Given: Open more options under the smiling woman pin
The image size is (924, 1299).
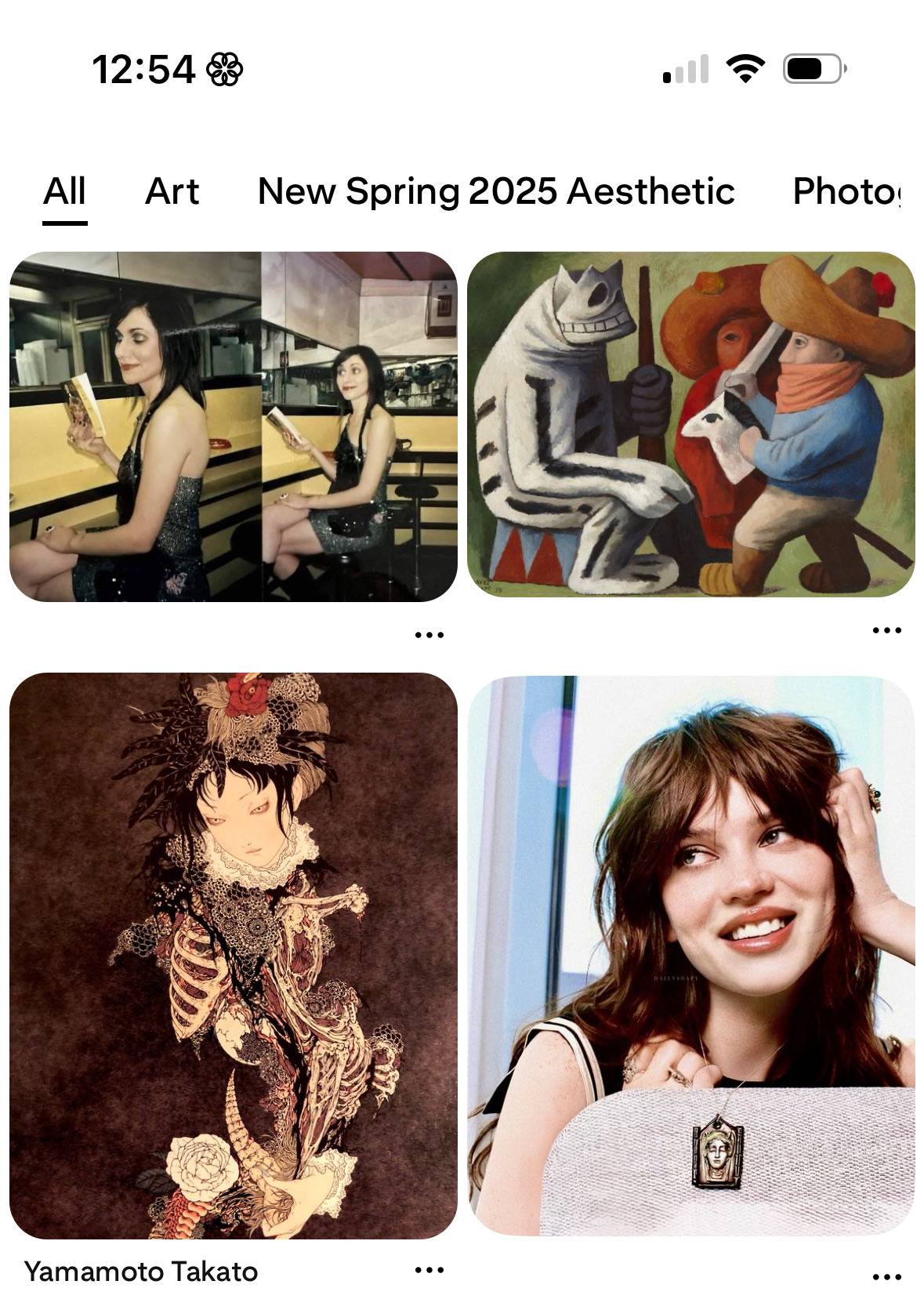Looking at the screenshot, I should [x=886, y=1276].
